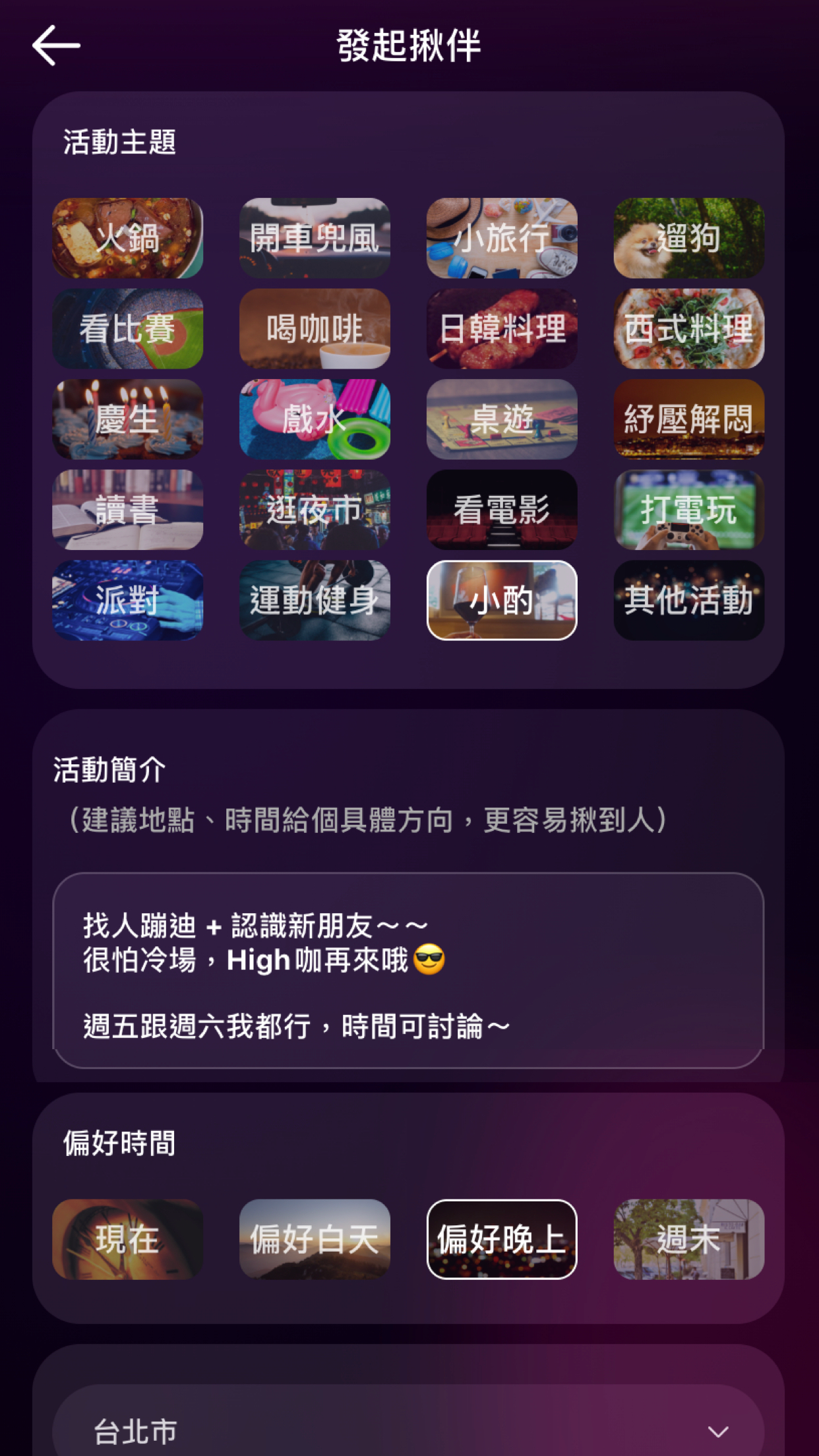This screenshot has width=819, height=1456.
Task: Select 偏好白天 as preferred time
Action: [315, 1238]
